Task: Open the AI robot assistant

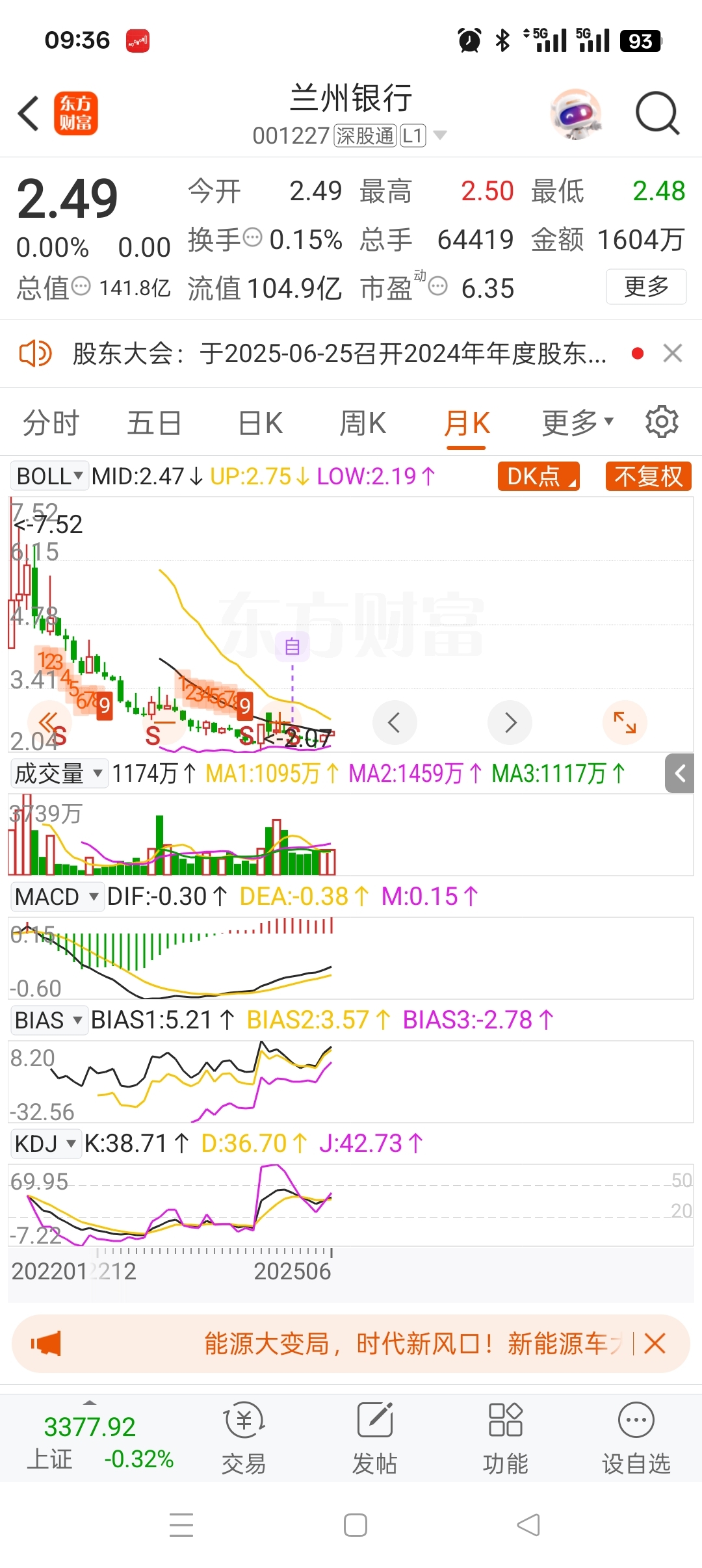Action: 575,114
